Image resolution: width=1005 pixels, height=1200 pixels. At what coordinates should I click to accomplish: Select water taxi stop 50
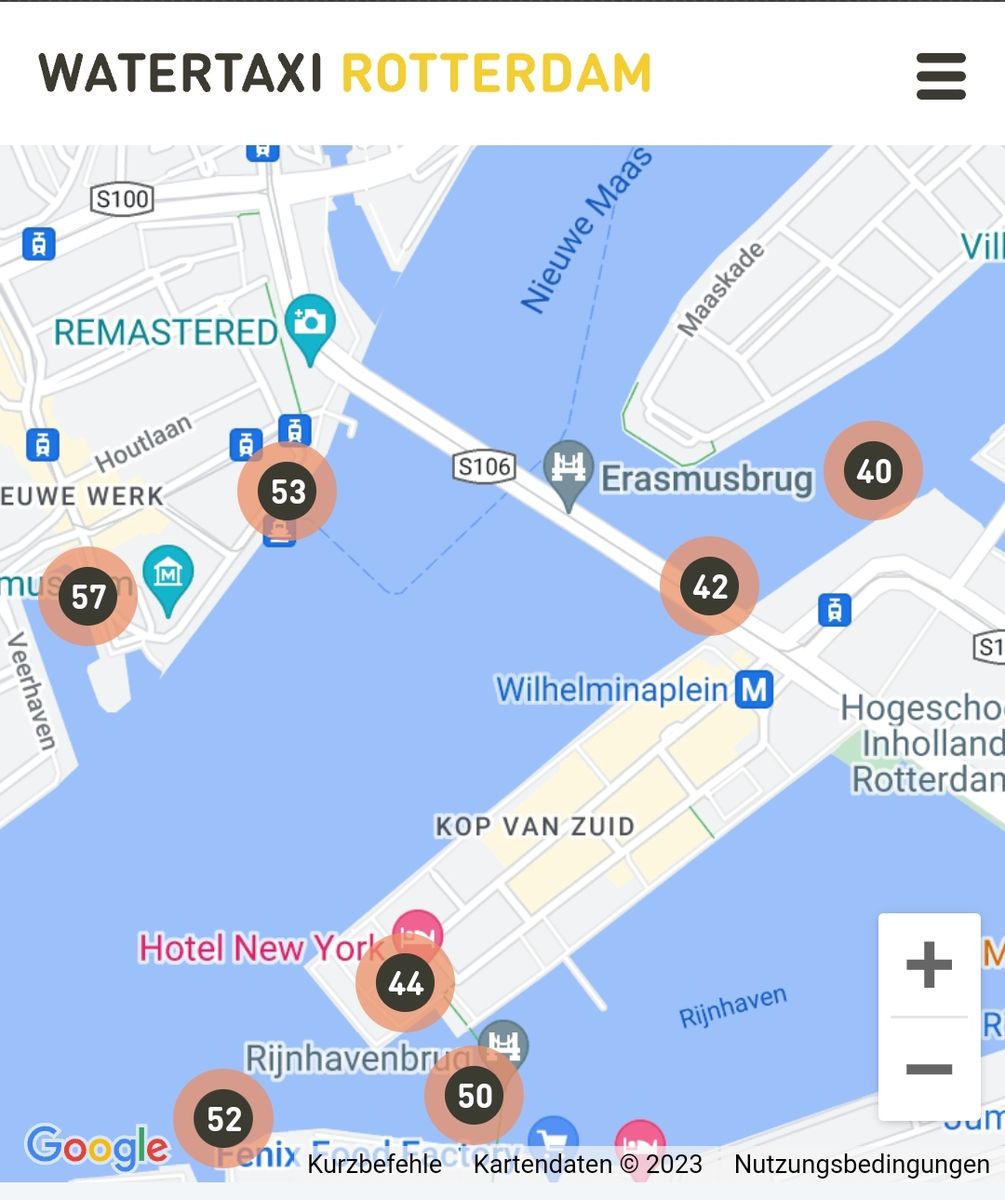click(474, 1095)
